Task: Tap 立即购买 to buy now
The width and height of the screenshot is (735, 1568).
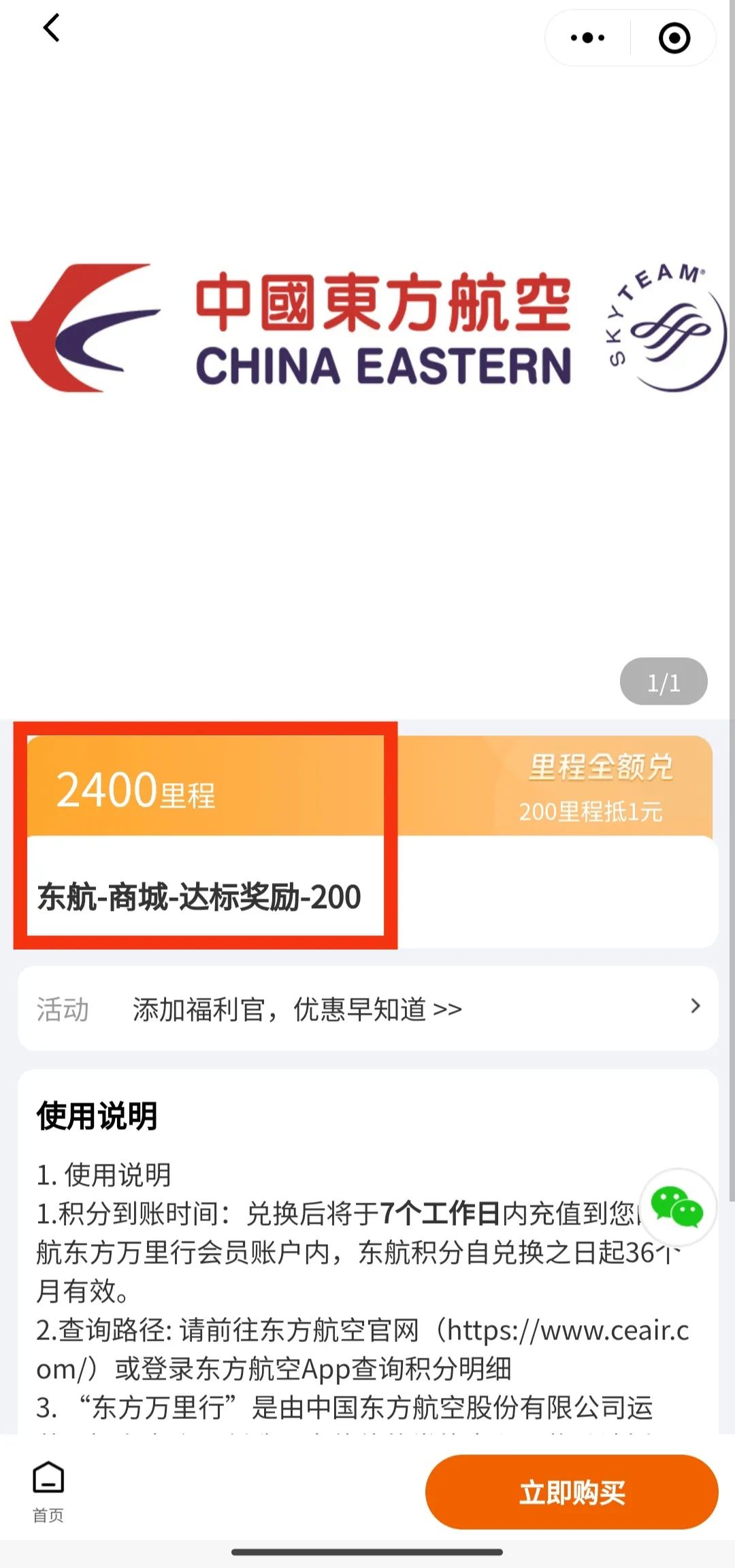Action: tap(572, 1492)
